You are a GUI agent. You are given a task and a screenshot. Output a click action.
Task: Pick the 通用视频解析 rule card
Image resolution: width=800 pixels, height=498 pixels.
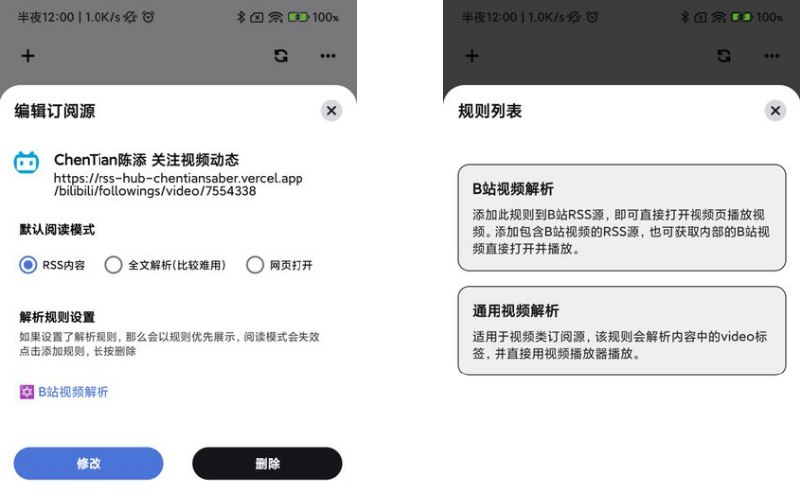tap(621, 331)
